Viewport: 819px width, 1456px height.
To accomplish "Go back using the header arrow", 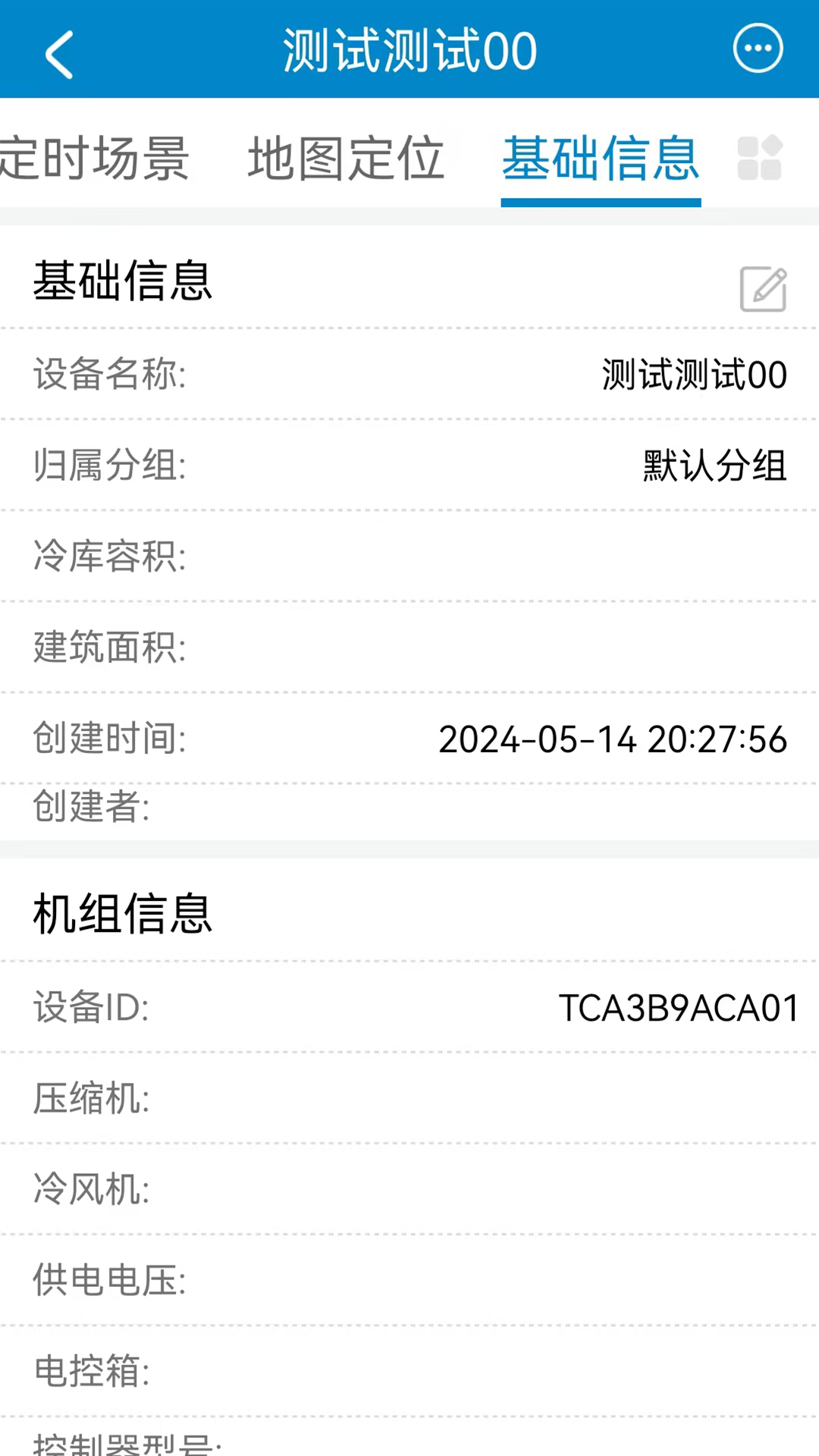I will [x=59, y=54].
